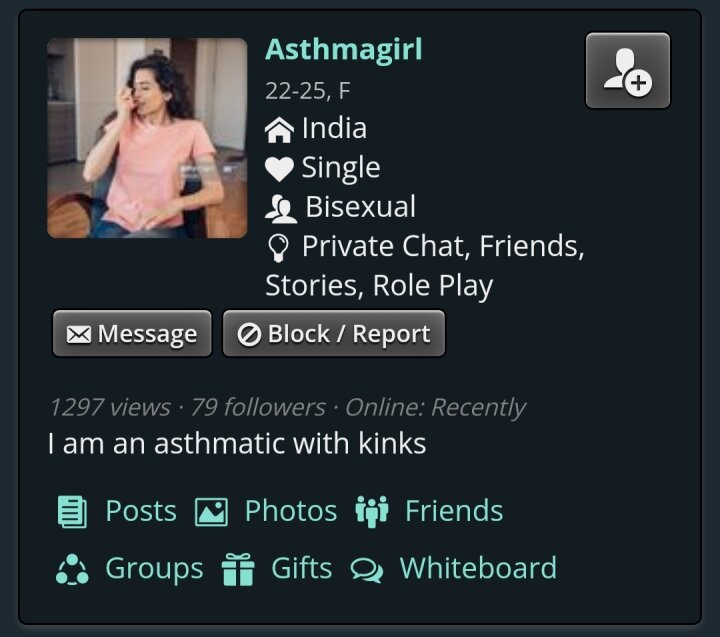View the user's Posts
The width and height of the screenshot is (720, 637).
pyautogui.click(x=117, y=511)
